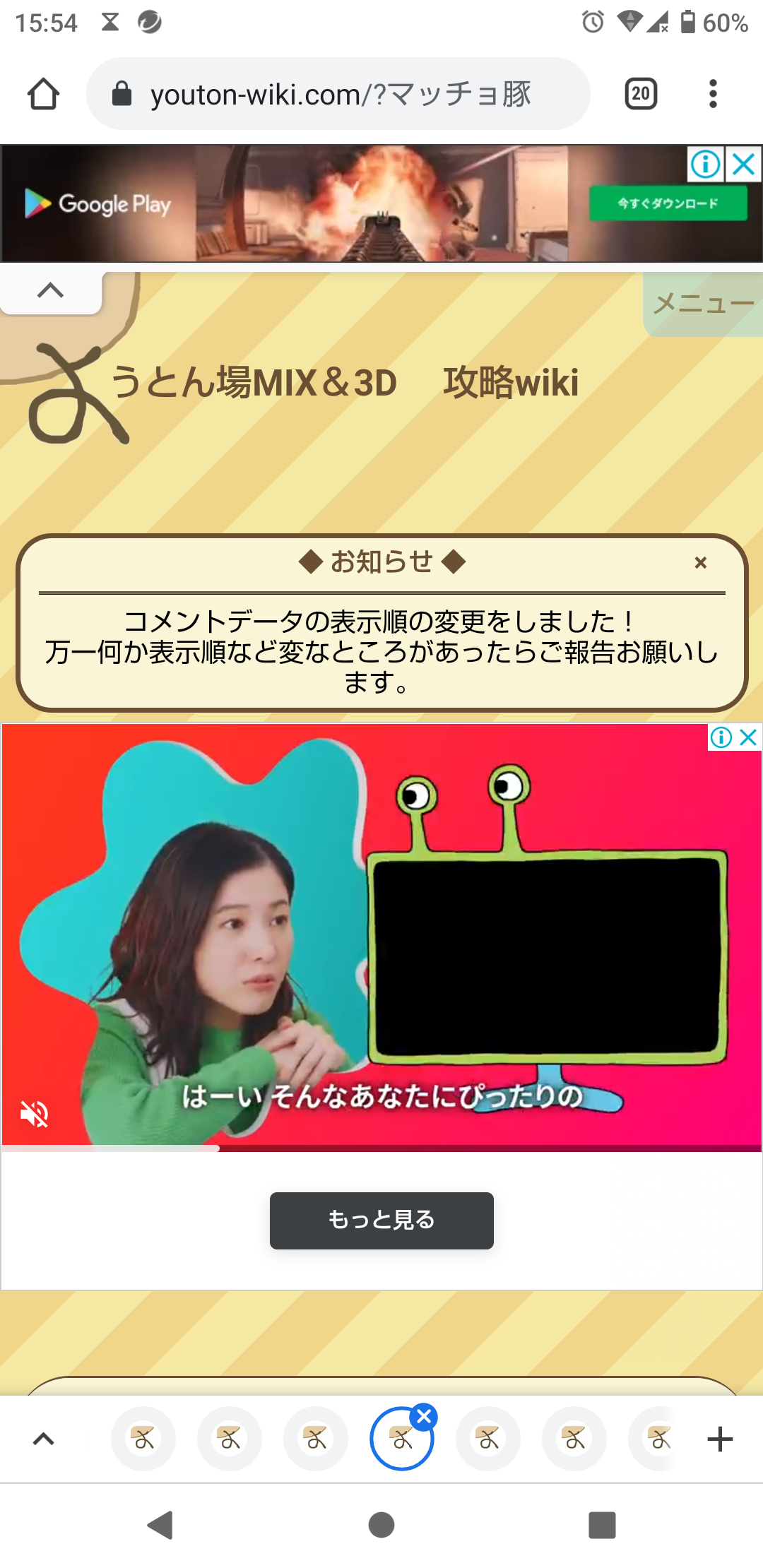Open recent apps from the navigation bar
This screenshot has width=763, height=1568.
(602, 1525)
